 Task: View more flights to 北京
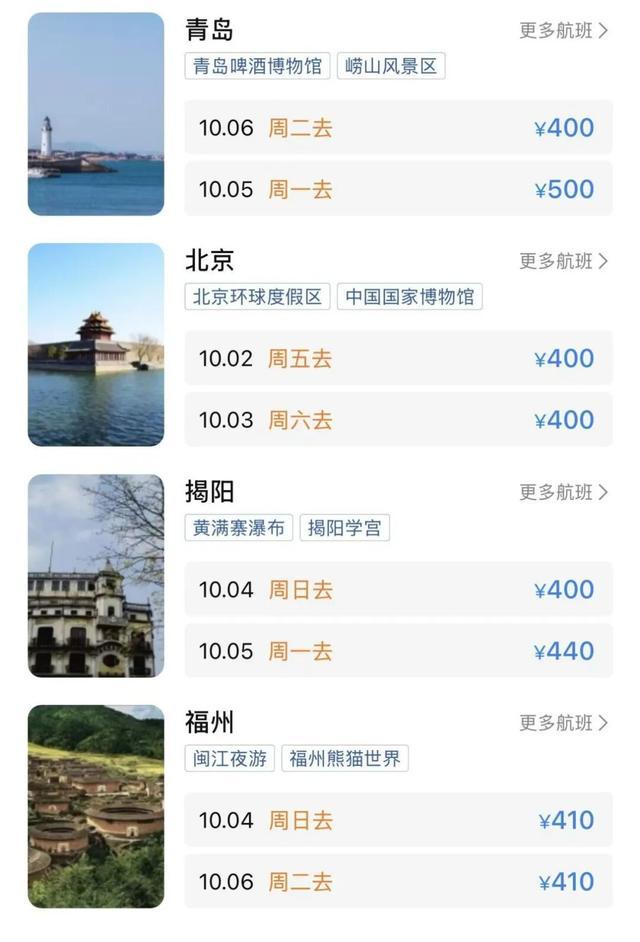point(563,261)
